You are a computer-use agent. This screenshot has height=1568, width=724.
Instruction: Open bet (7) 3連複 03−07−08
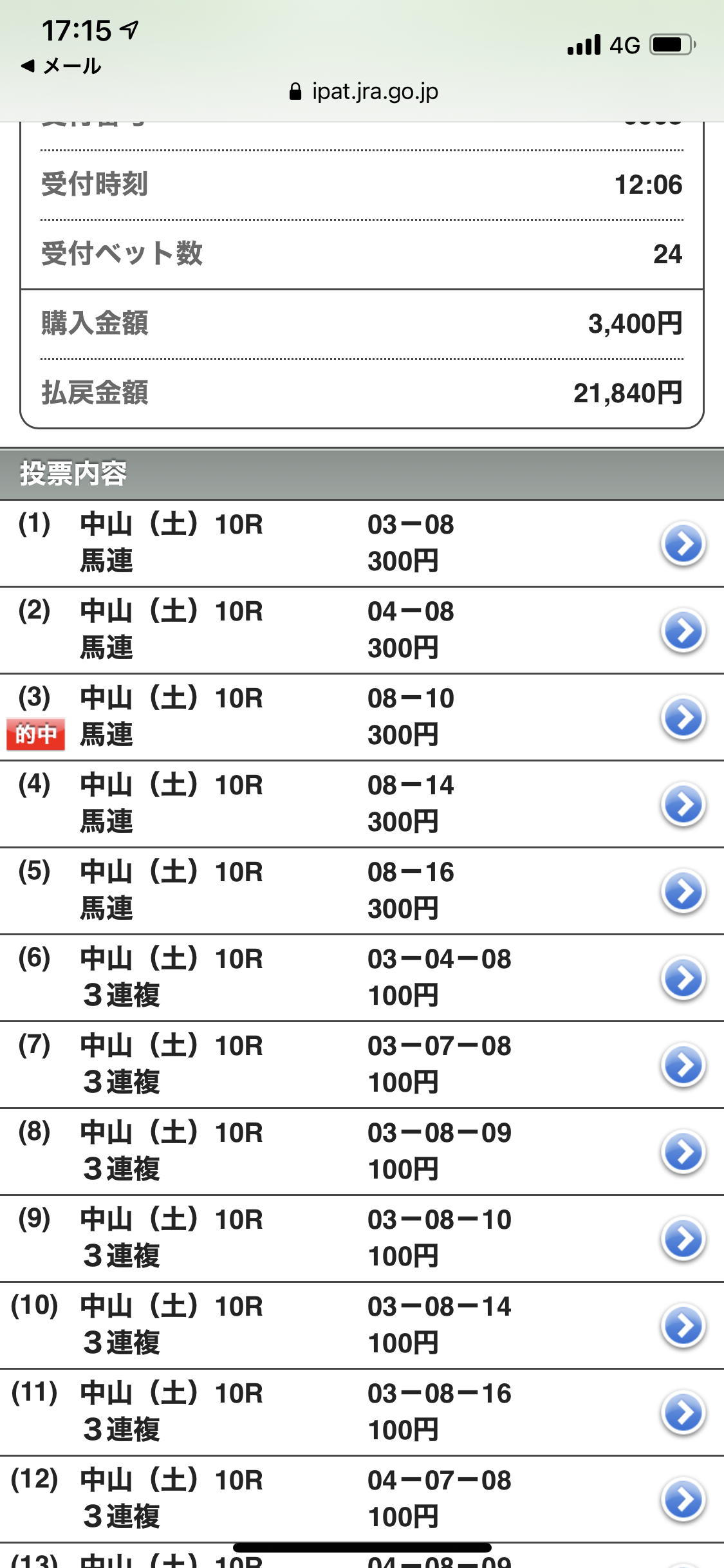683,1066
